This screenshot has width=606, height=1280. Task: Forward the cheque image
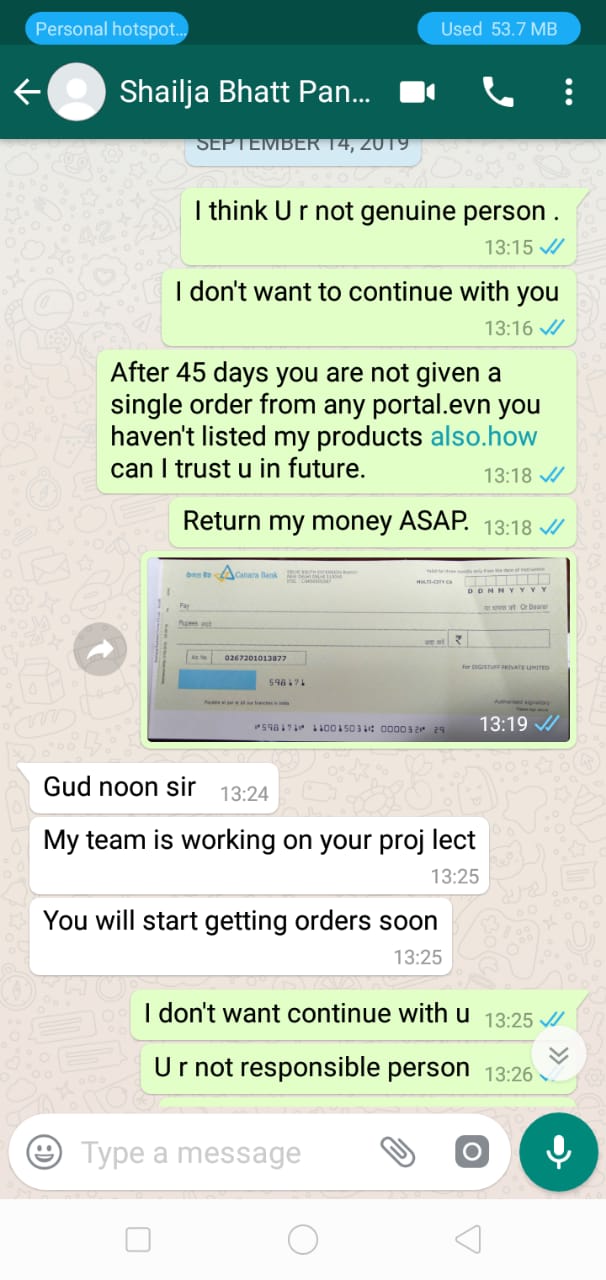[x=100, y=650]
